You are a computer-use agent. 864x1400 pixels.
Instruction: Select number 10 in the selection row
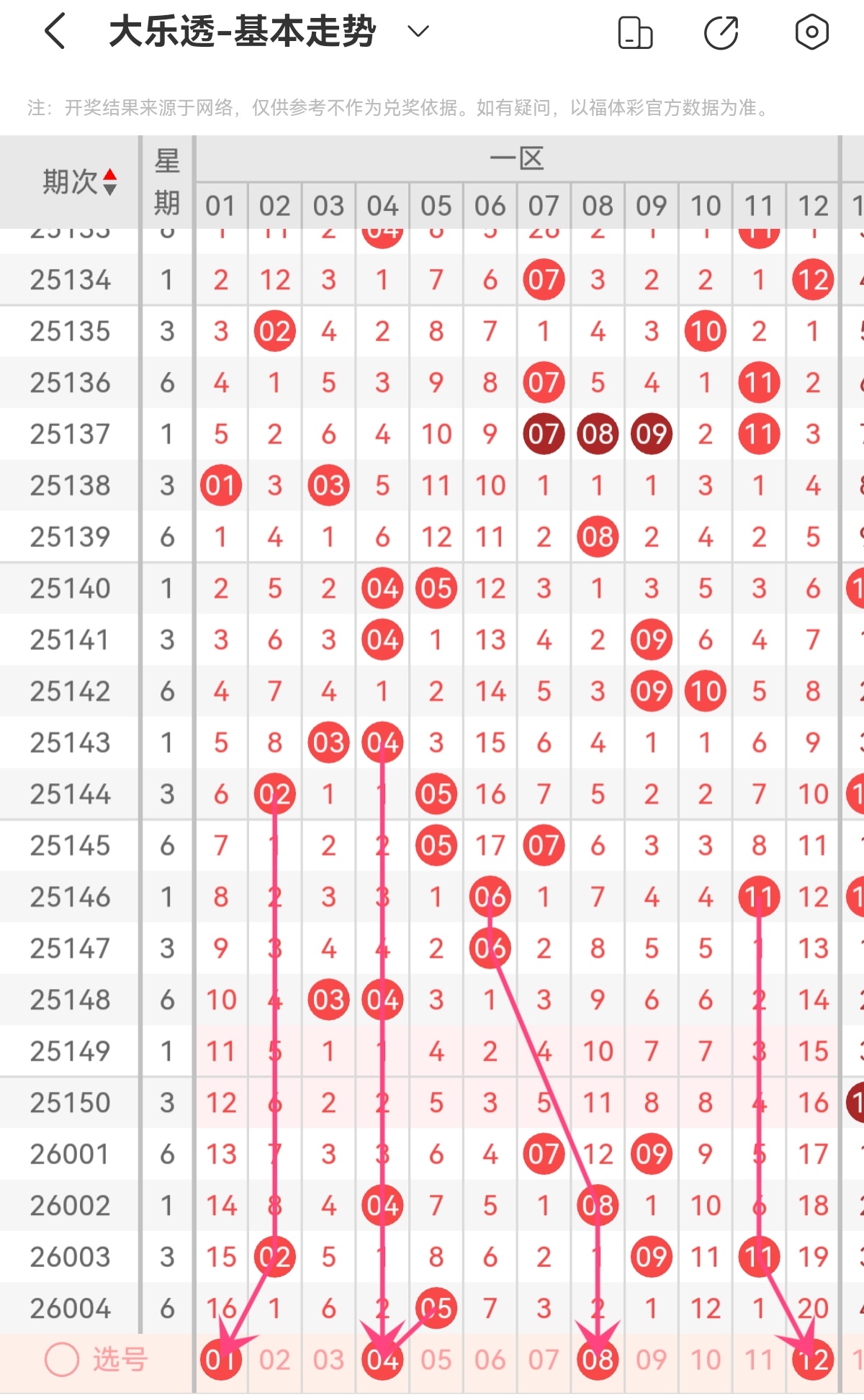coord(706,1360)
